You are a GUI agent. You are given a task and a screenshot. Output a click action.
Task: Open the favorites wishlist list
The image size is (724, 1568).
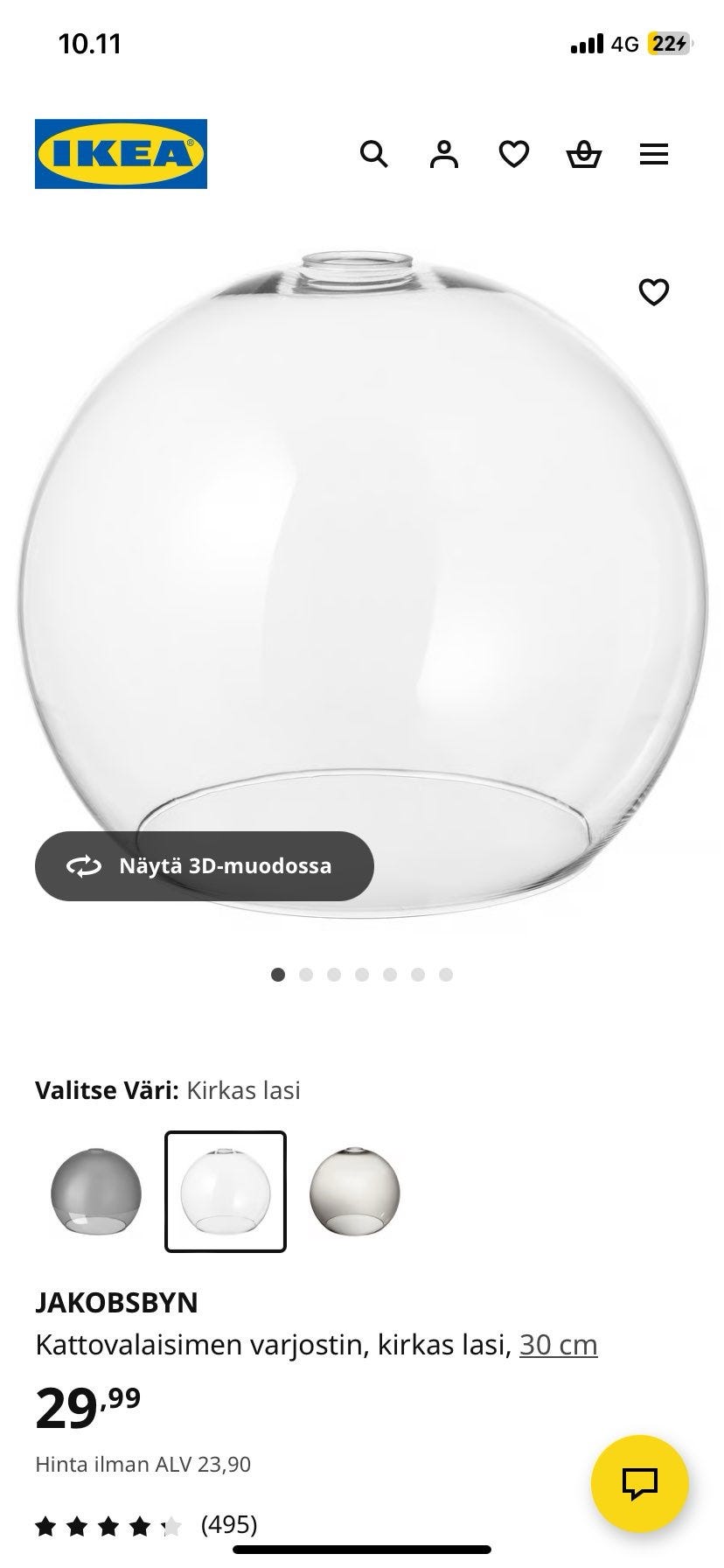[x=515, y=154]
